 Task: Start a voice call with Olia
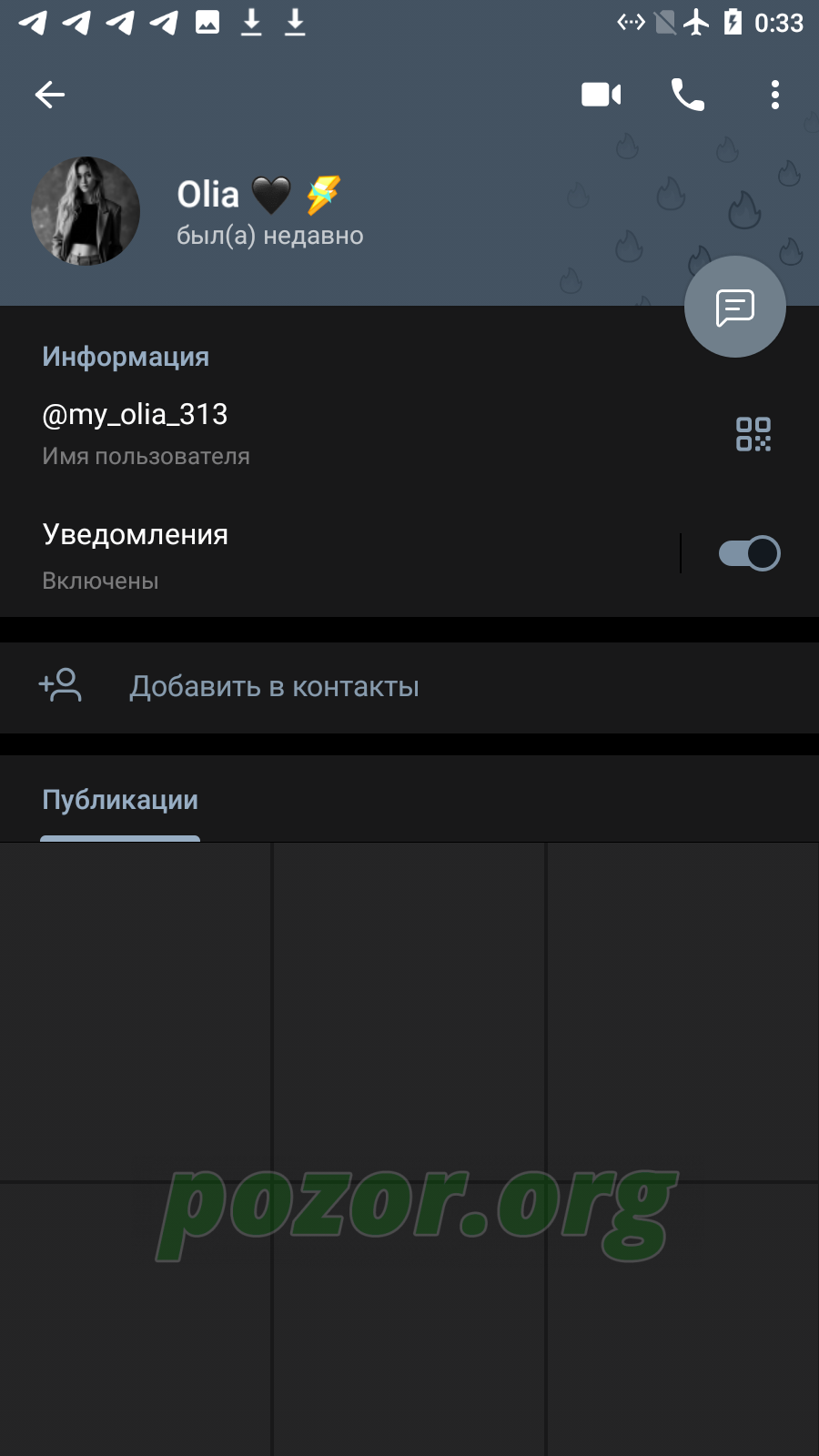[687, 95]
